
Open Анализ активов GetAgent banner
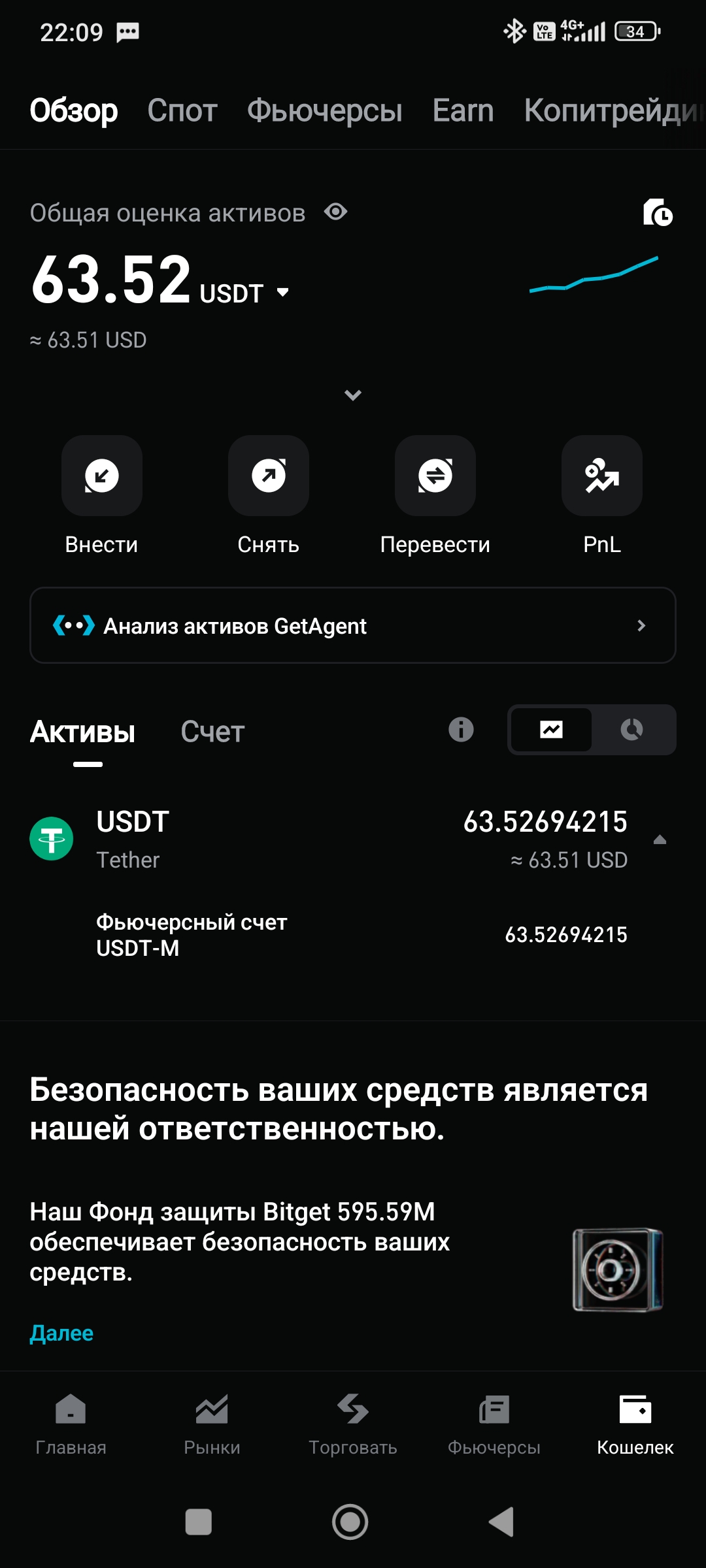point(353,625)
